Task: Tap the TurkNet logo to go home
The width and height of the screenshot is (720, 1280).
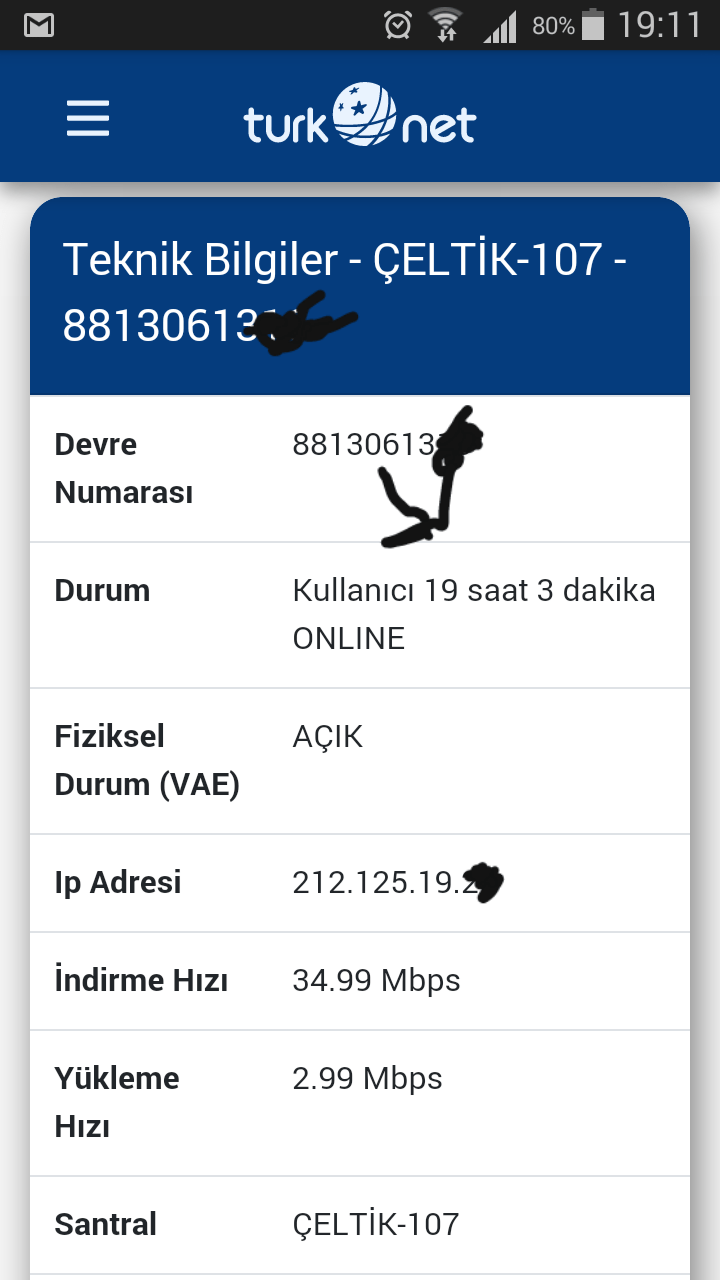Action: coord(360,117)
